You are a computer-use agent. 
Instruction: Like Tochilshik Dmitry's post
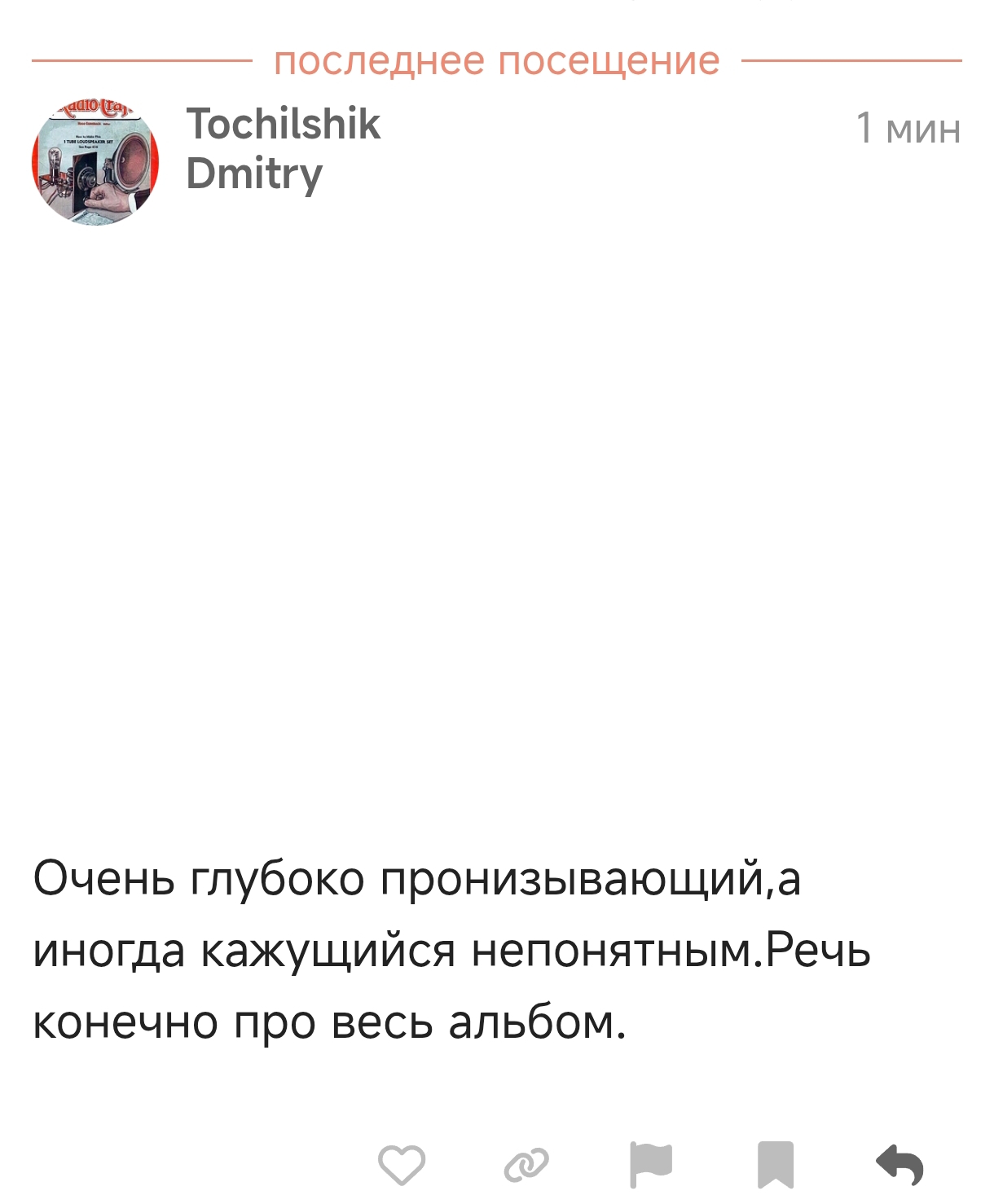pyautogui.click(x=402, y=1165)
